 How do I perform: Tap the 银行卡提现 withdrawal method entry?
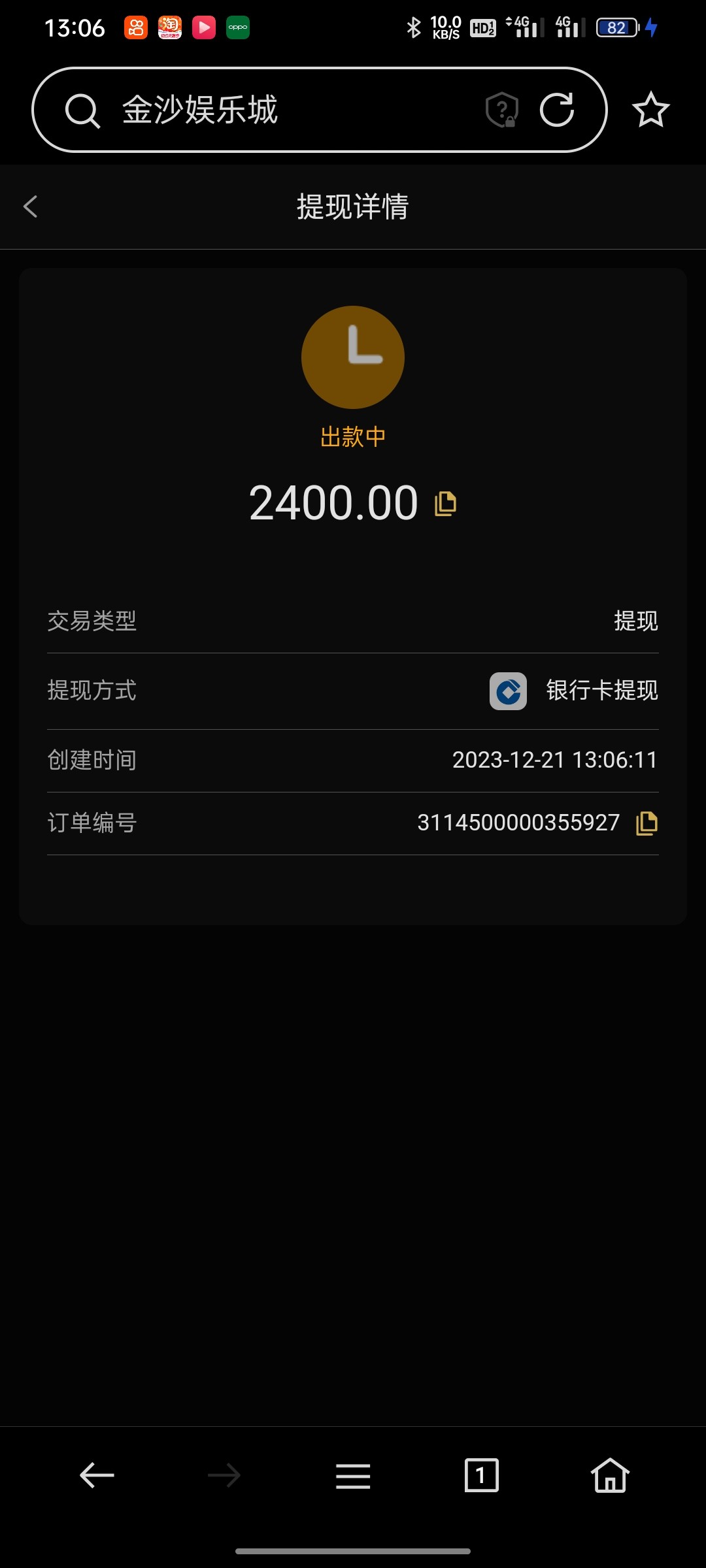(x=601, y=691)
